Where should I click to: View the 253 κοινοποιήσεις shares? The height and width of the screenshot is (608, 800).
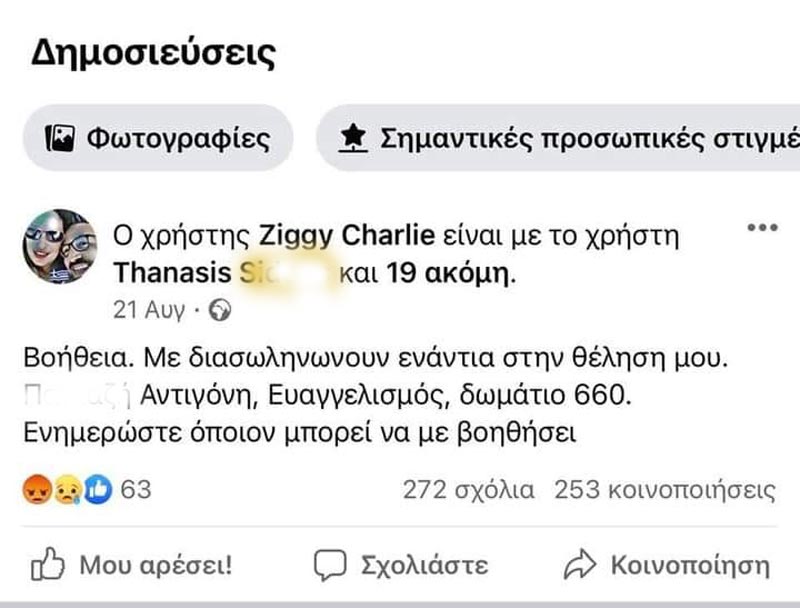665,490
